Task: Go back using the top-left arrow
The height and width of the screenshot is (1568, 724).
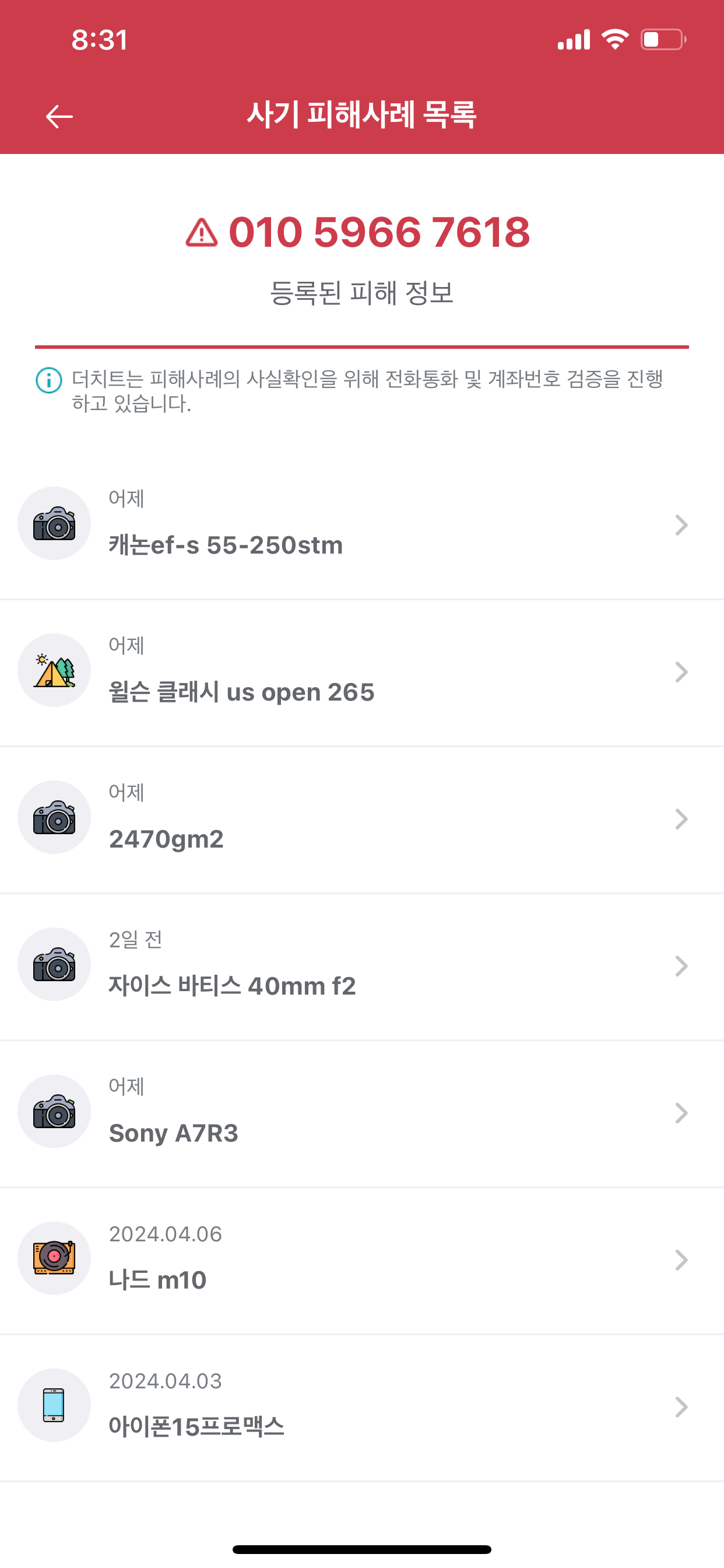Action: point(59,116)
